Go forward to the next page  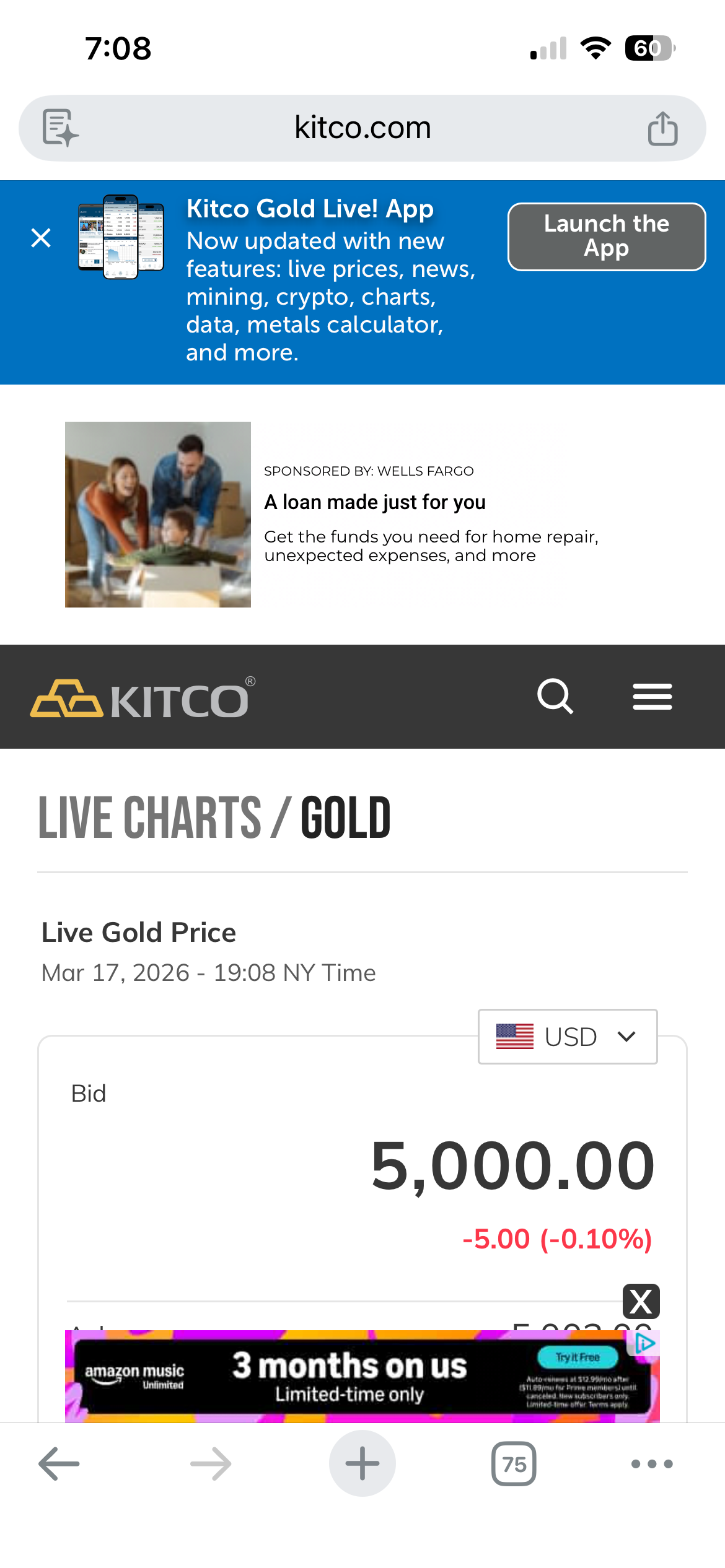[x=211, y=1464]
